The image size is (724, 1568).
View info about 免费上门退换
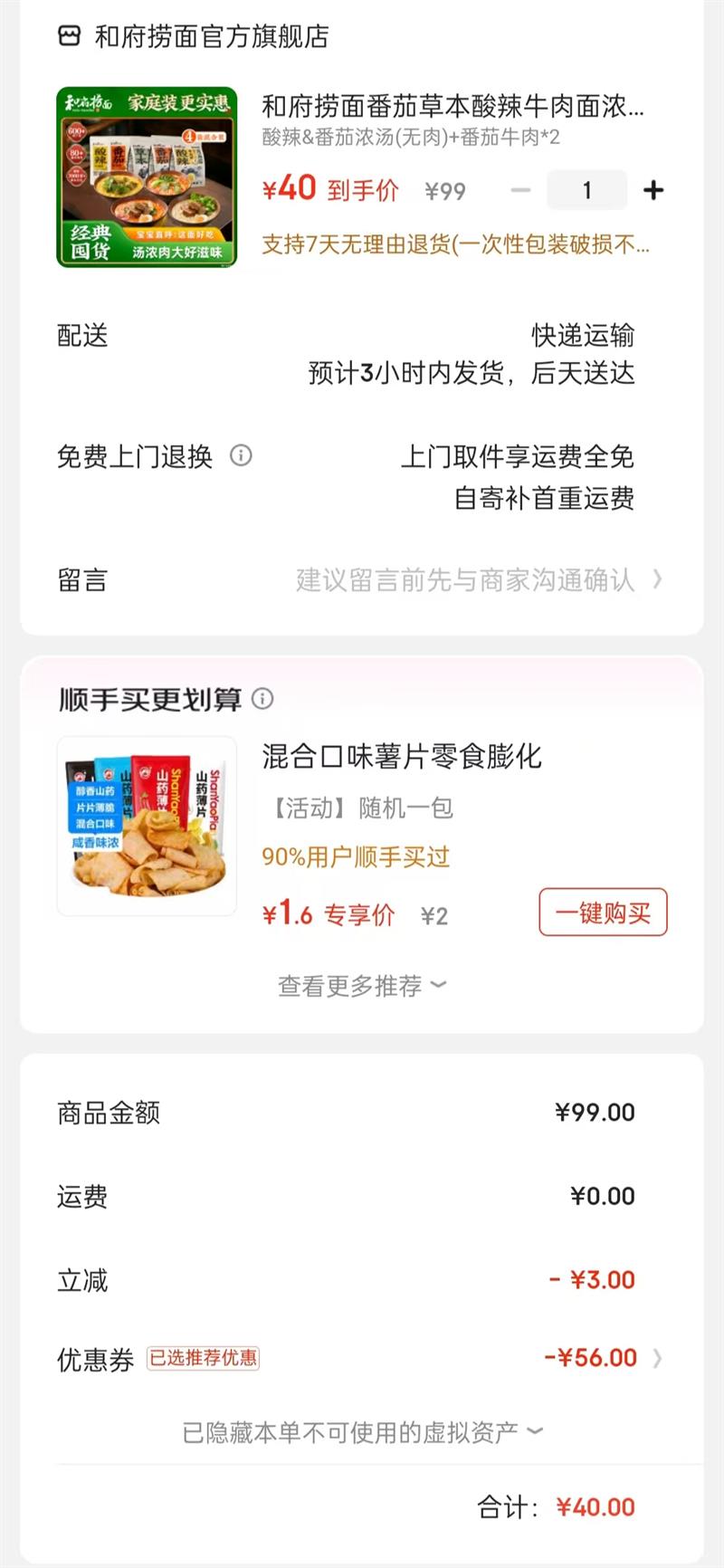coord(241,455)
